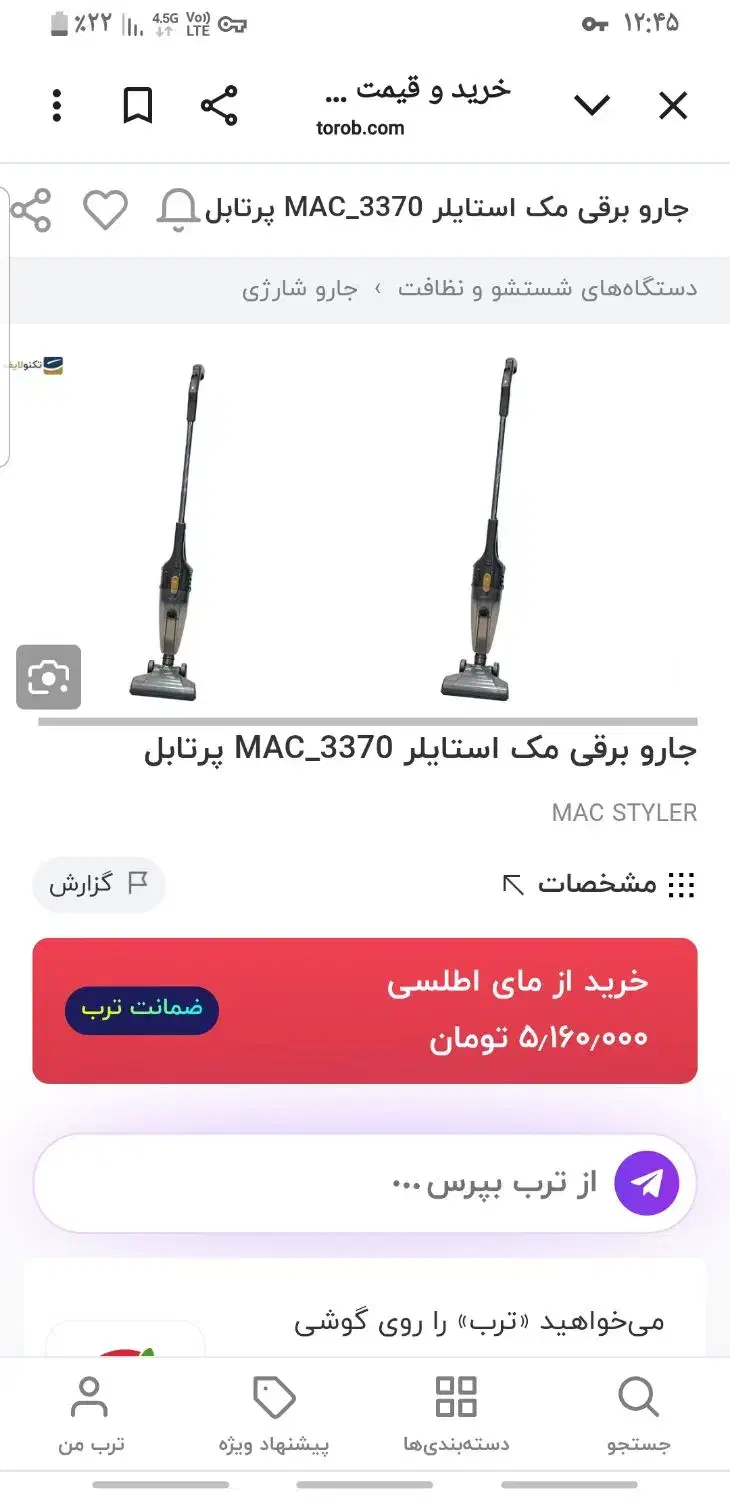Add the vacuum cleaner to favorites
The height and width of the screenshot is (1500, 730).
pyautogui.click(x=105, y=210)
